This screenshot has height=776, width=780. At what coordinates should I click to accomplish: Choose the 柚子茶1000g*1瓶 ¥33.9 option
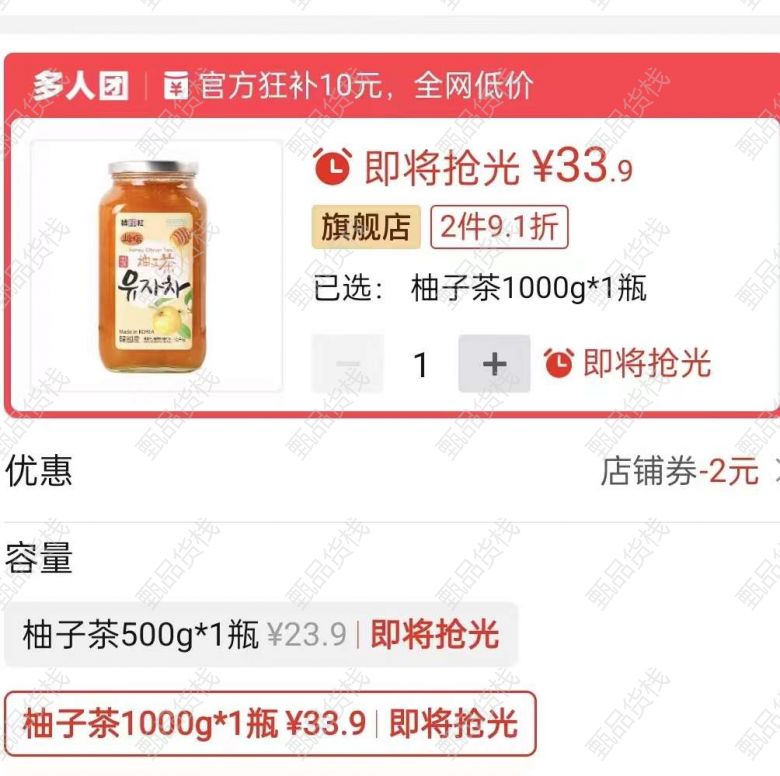[x=270, y=723]
